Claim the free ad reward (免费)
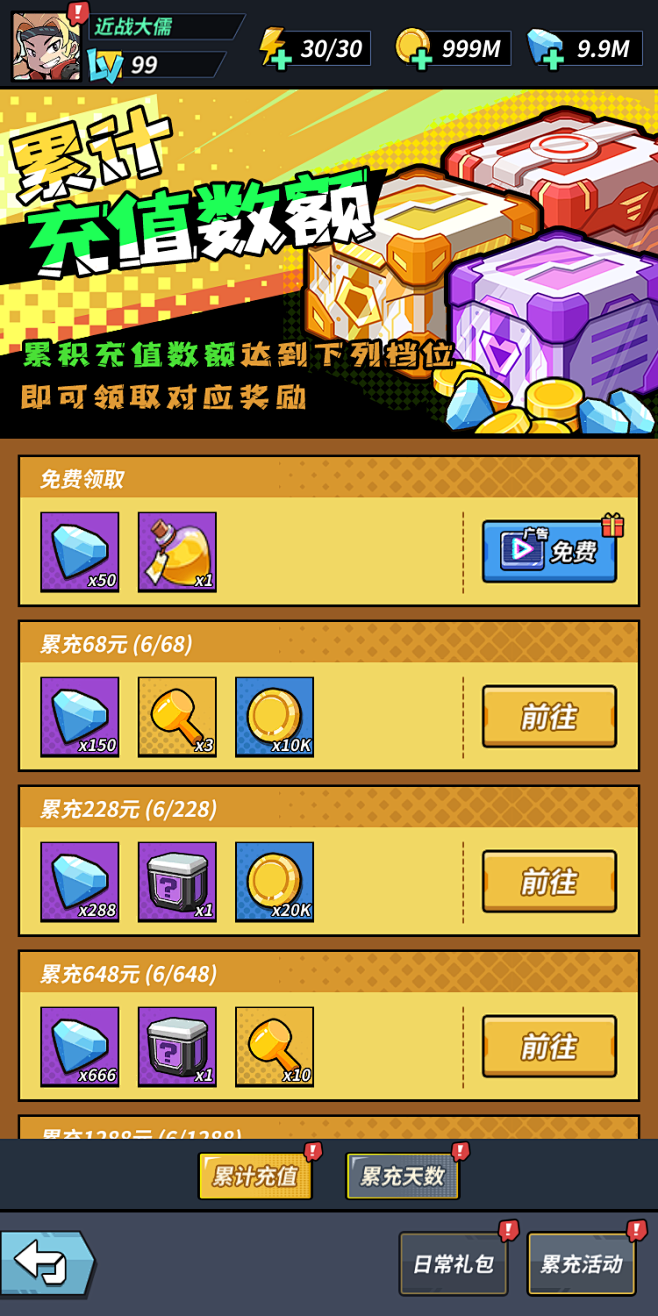 pyautogui.click(x=549, y=551)
